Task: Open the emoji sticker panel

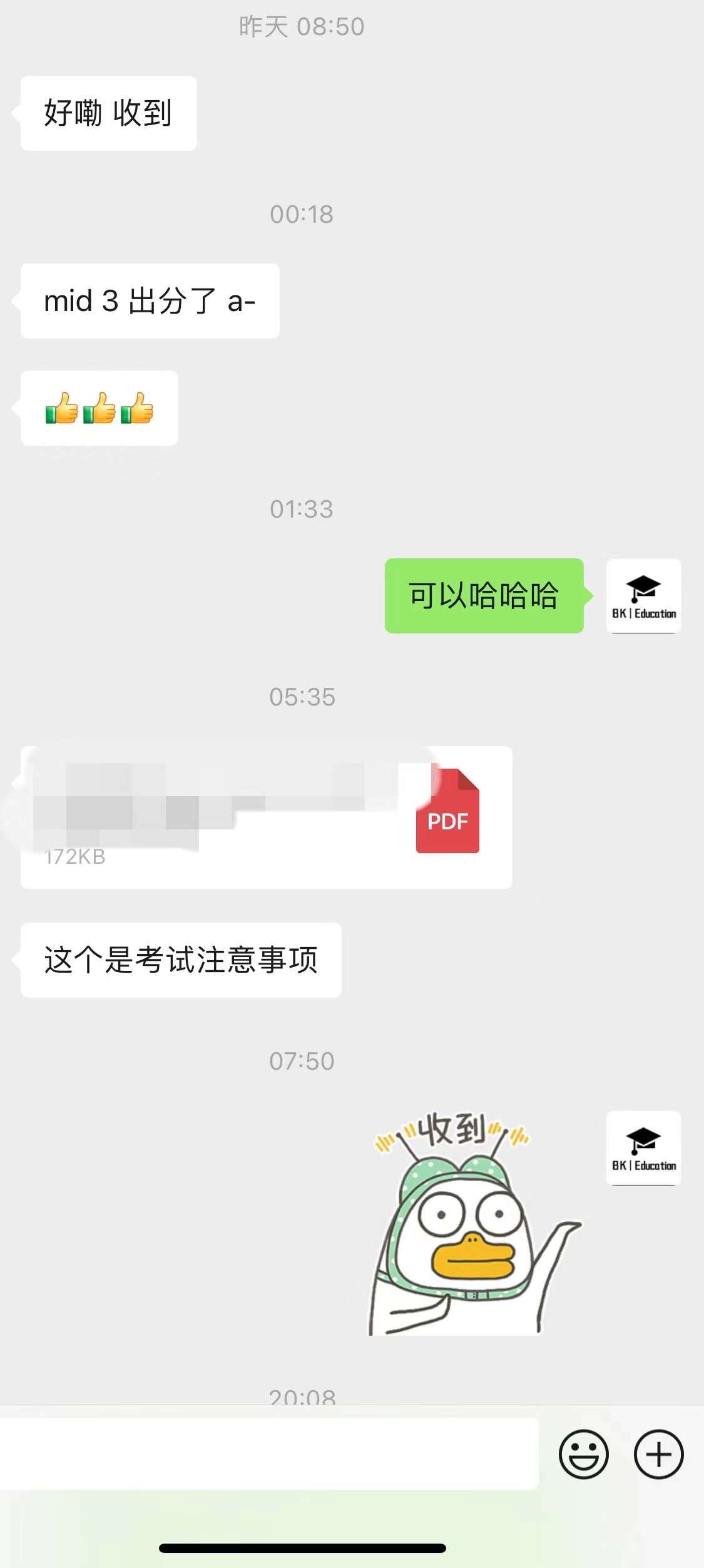Action: click(583, 1453)
